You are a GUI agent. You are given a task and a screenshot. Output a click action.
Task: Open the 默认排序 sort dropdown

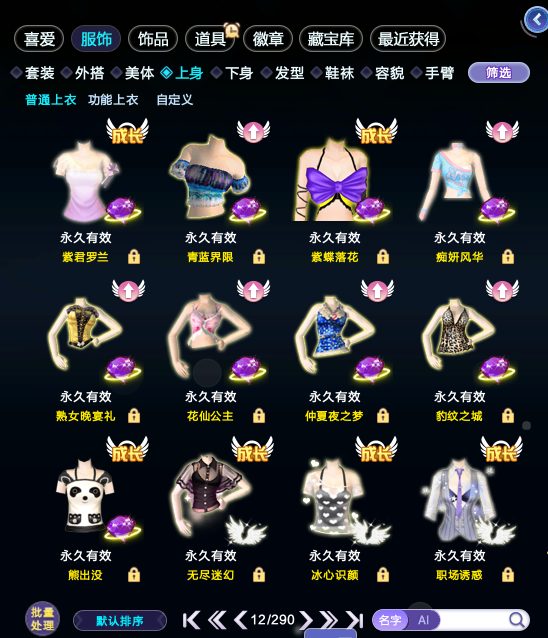(120, 621)
